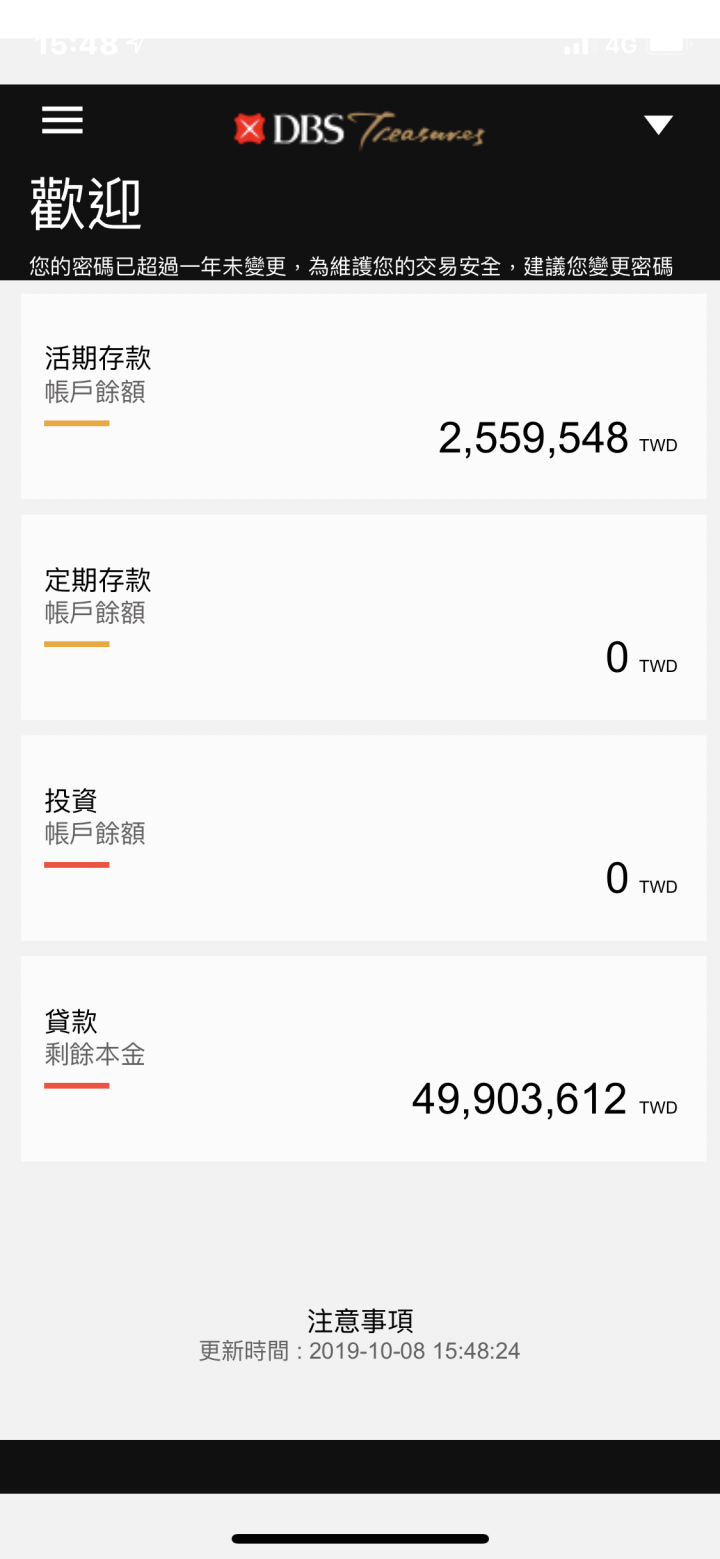720x1559 pixels.
Task: Open the 活期存款 account balance card
Action: click(363, 396)
